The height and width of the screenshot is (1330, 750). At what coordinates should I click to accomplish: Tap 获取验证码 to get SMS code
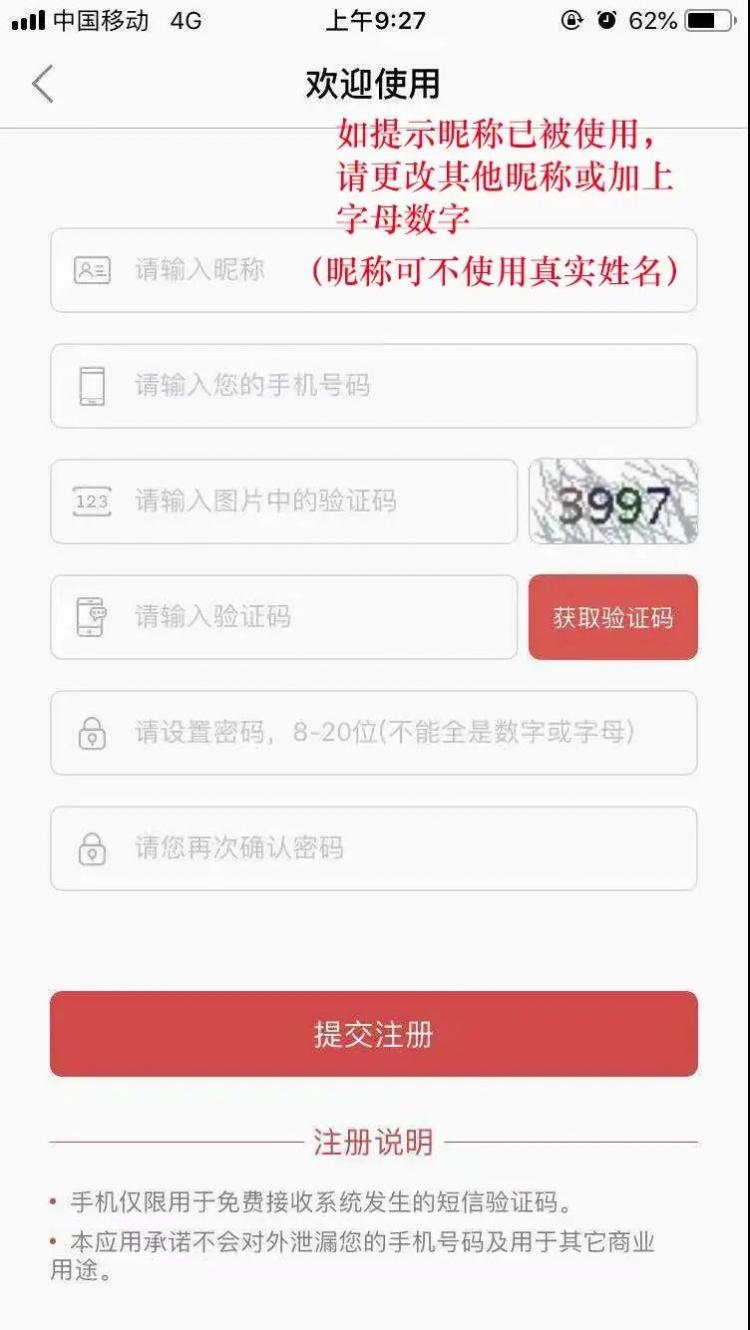pos(613,617)
